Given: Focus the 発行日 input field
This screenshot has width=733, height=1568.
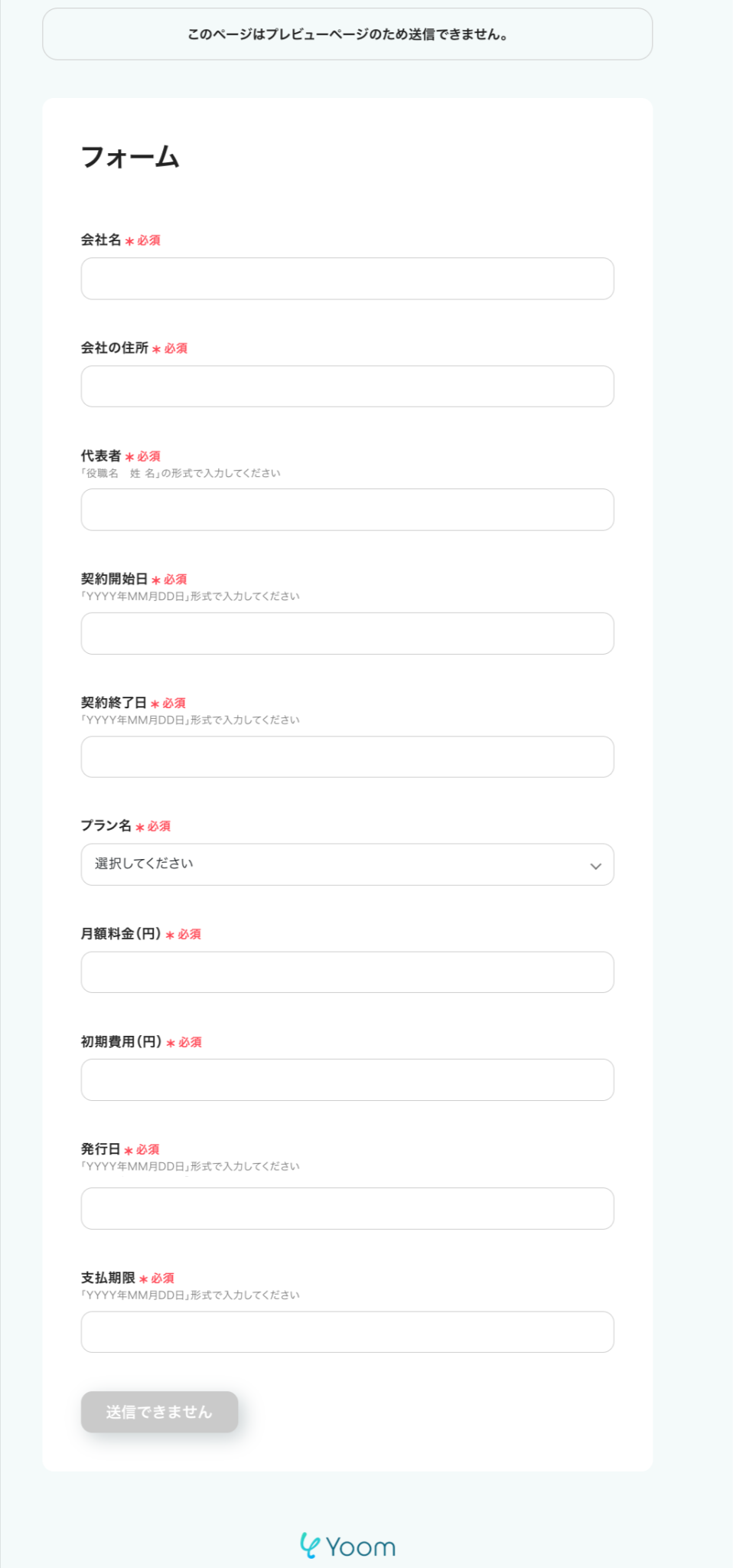Looking at the screenshot, I should point(347,1208).
